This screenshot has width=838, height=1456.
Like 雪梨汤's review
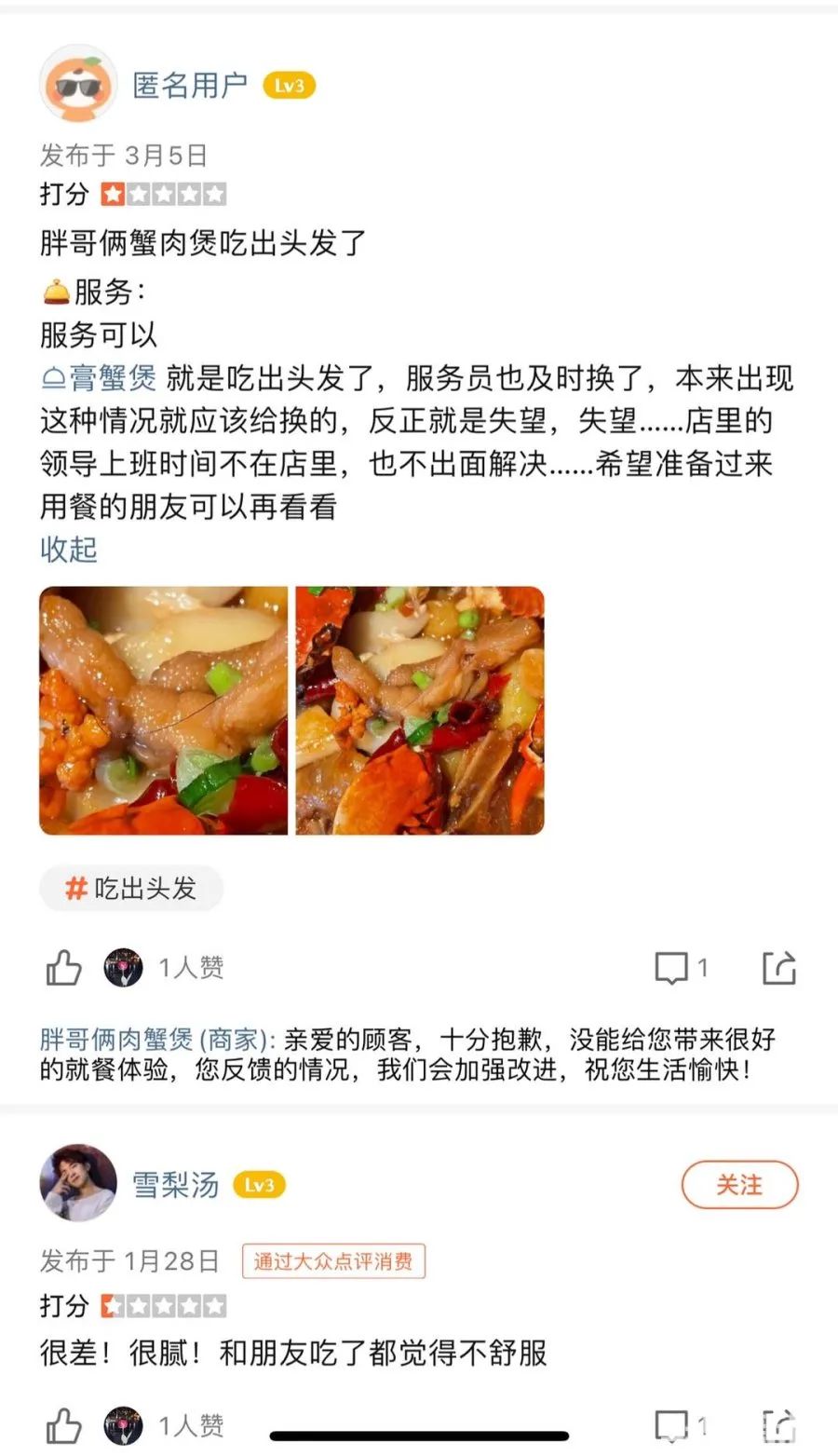pyautogui.click(x=64, y=1425)
